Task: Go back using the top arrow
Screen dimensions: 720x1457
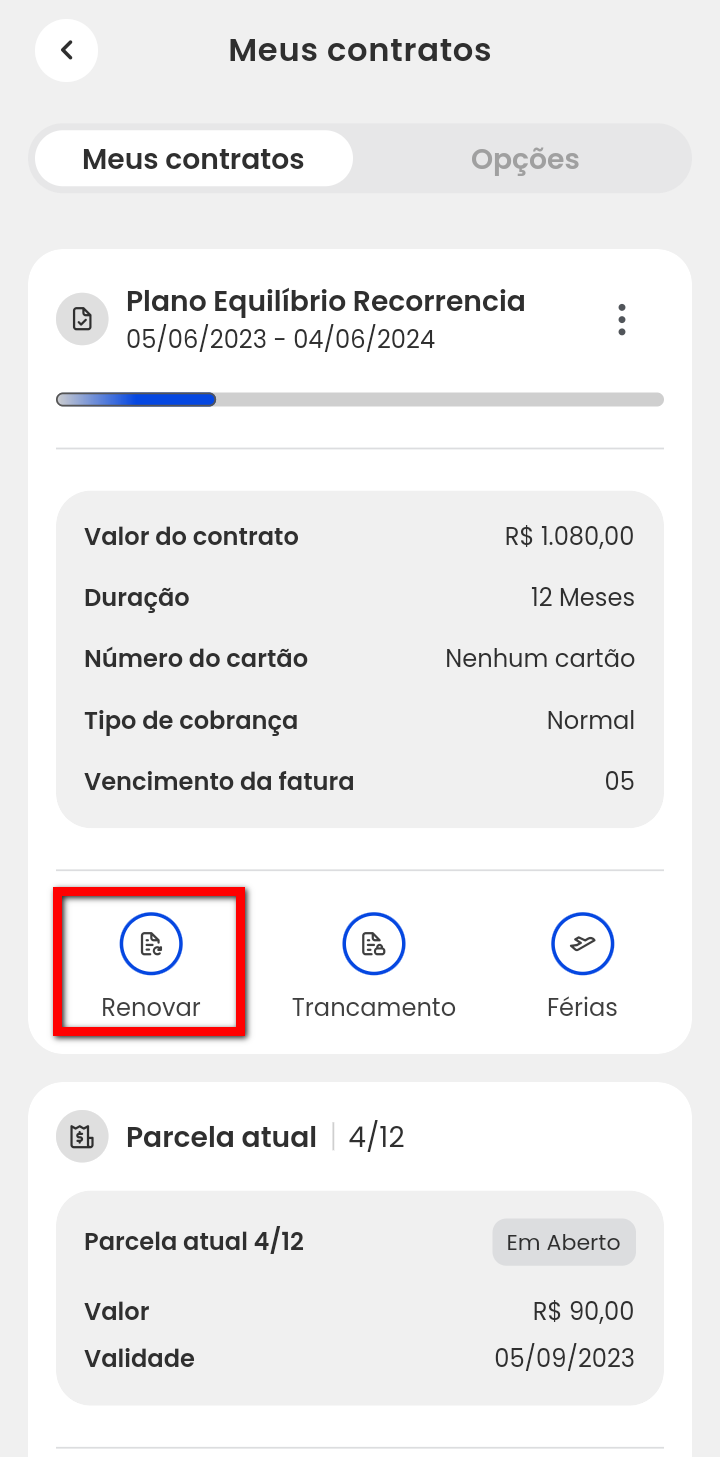Action: [67, 50]
